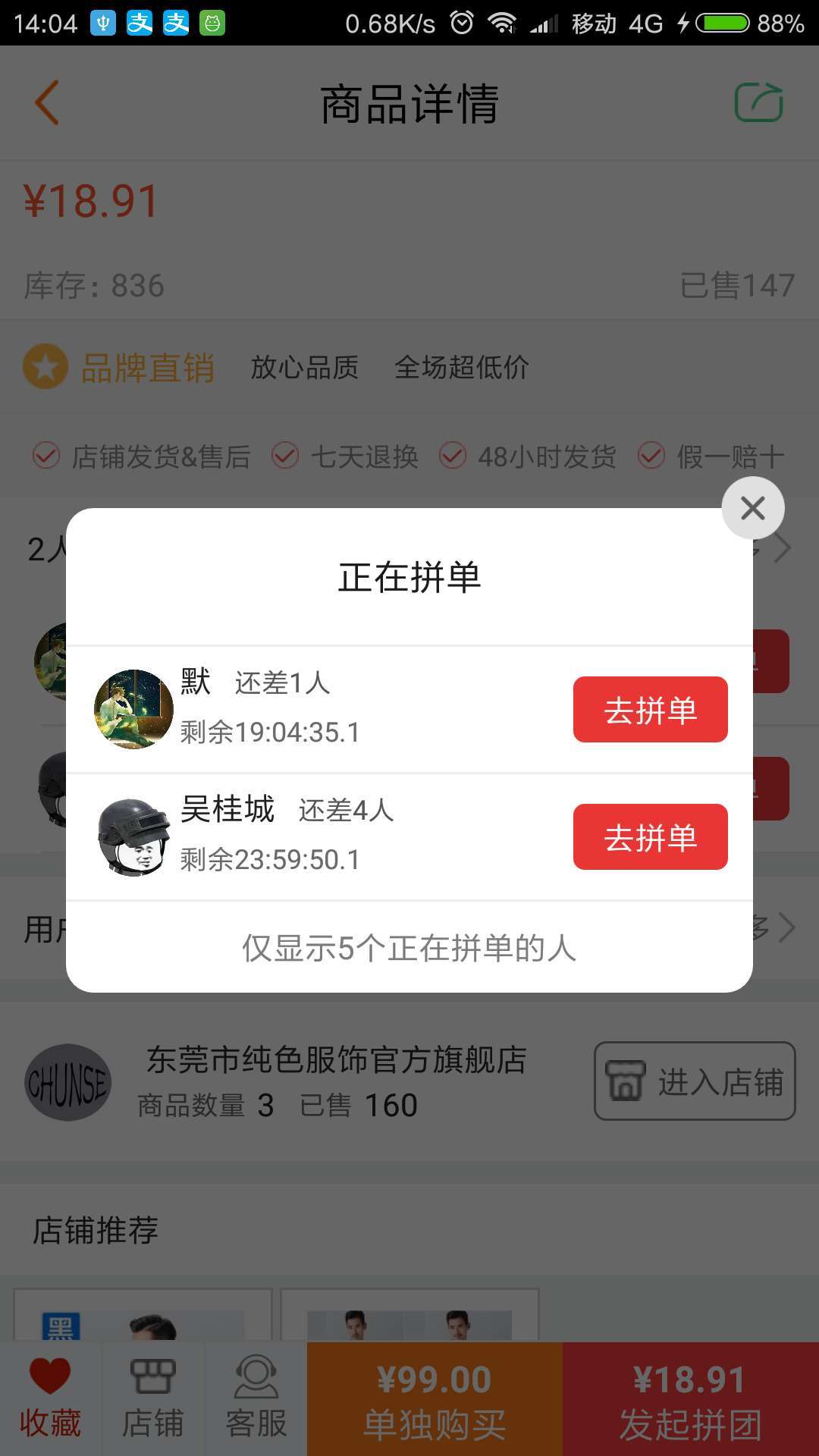Screen dimensions: 819x1456
Task: Tap the checkmark beside 店铺发货&售后
Action: pos(47,457)
